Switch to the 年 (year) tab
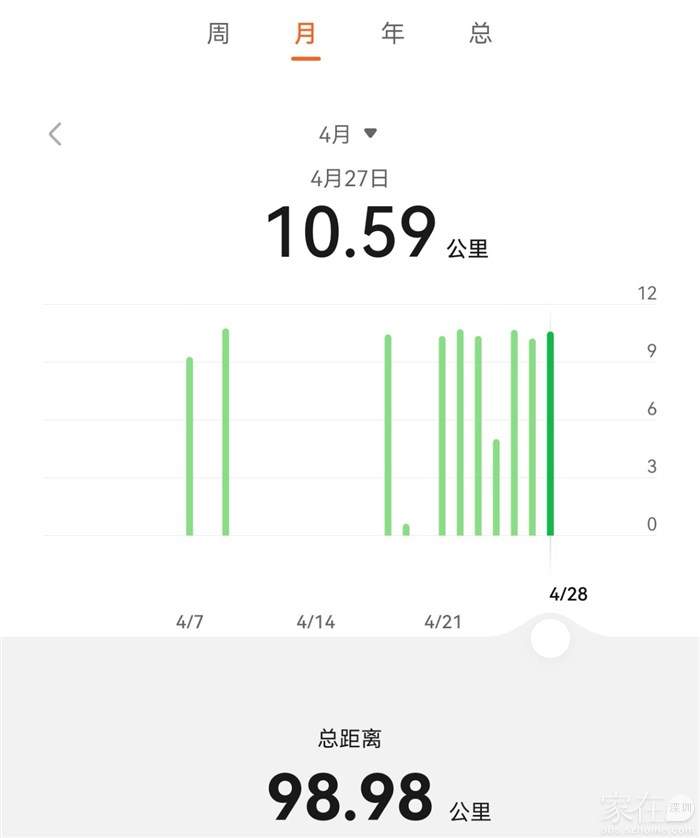This screenshot has width=700, height=838. pos(393,34)
